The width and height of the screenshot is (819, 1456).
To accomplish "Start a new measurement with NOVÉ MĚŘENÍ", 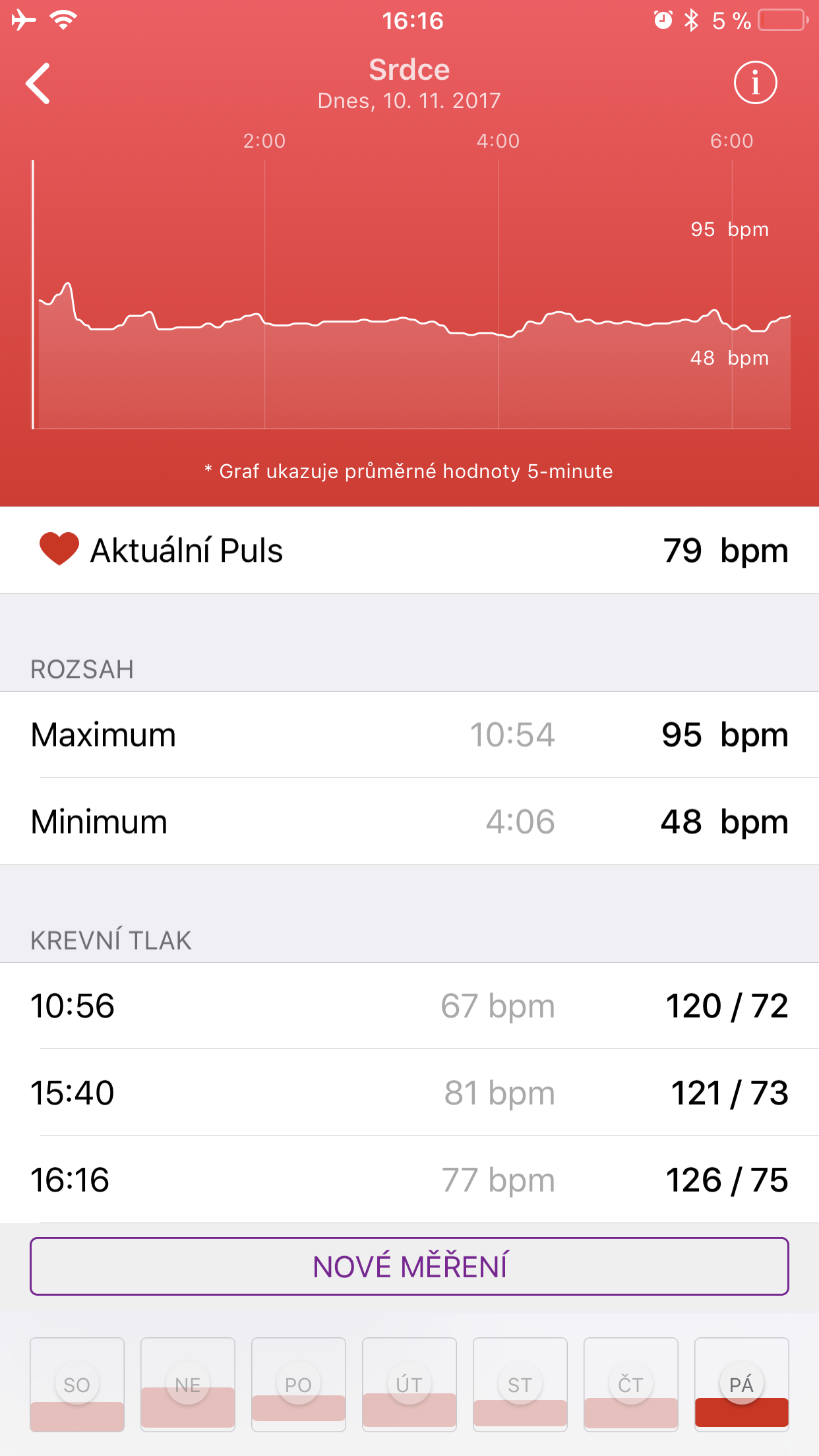I will pos(409,1266).
